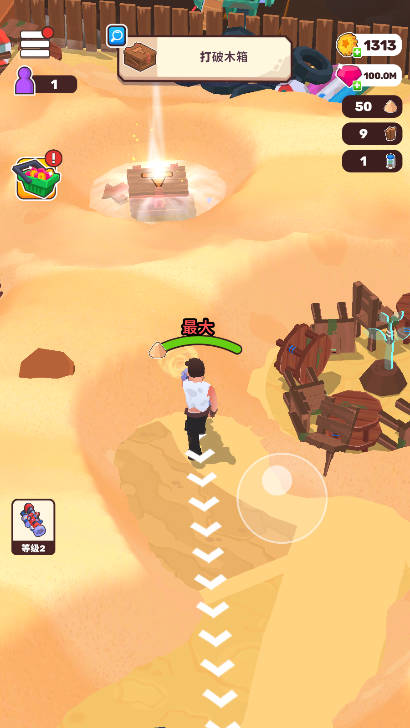This screenshot has height=728, width=410.
Task: Open the hamburger menu
Action: [x=35, y=44]
